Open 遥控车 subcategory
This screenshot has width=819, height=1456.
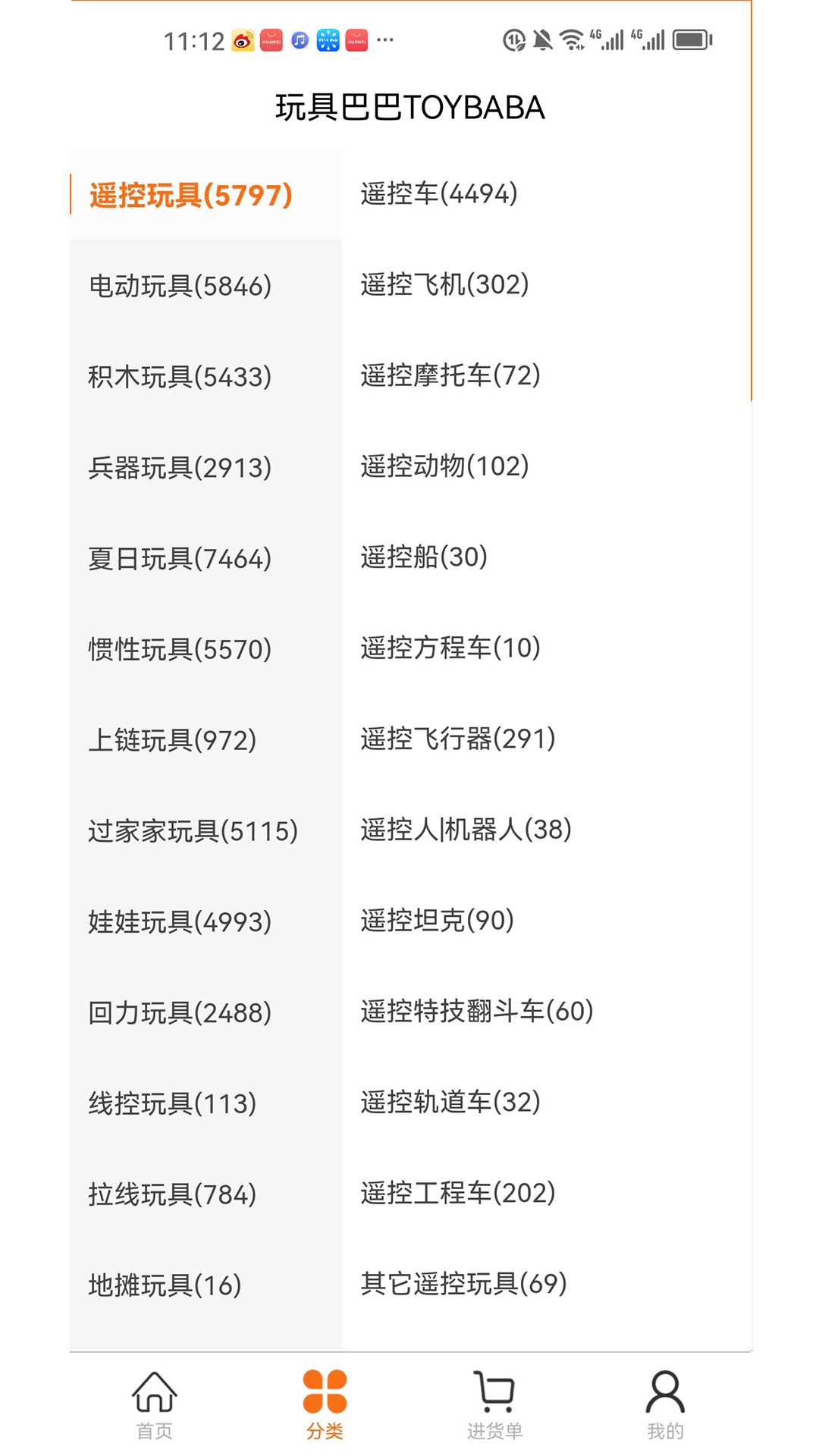[x=438, y=194]
